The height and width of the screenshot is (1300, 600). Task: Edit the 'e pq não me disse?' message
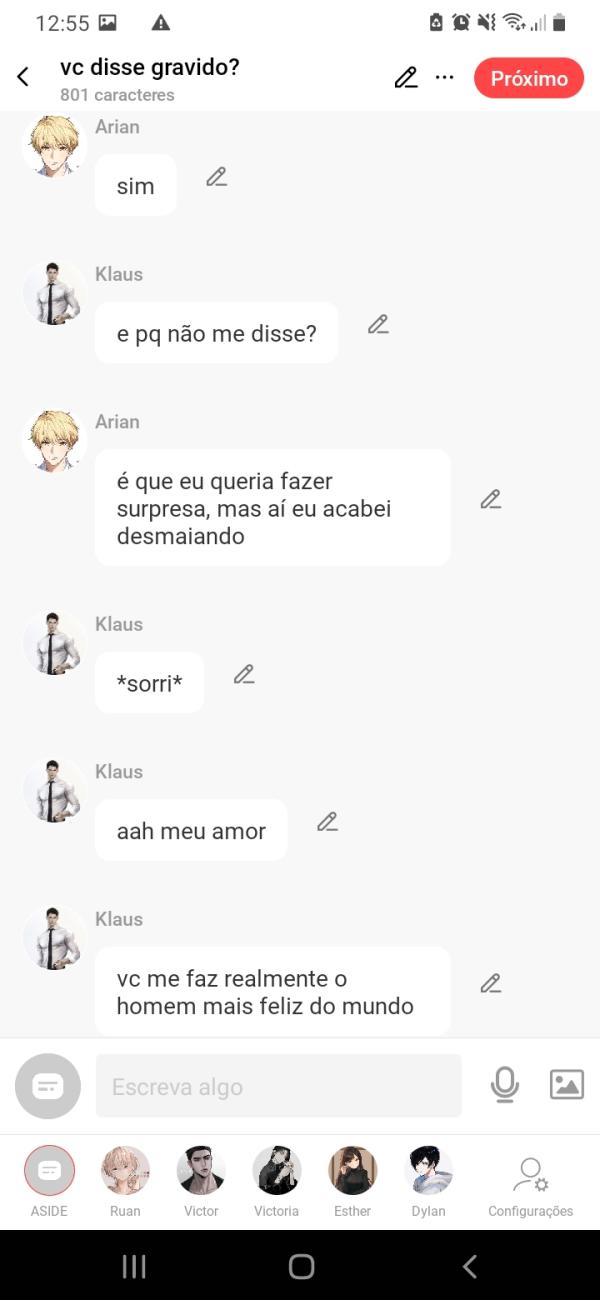pos(378,324)
